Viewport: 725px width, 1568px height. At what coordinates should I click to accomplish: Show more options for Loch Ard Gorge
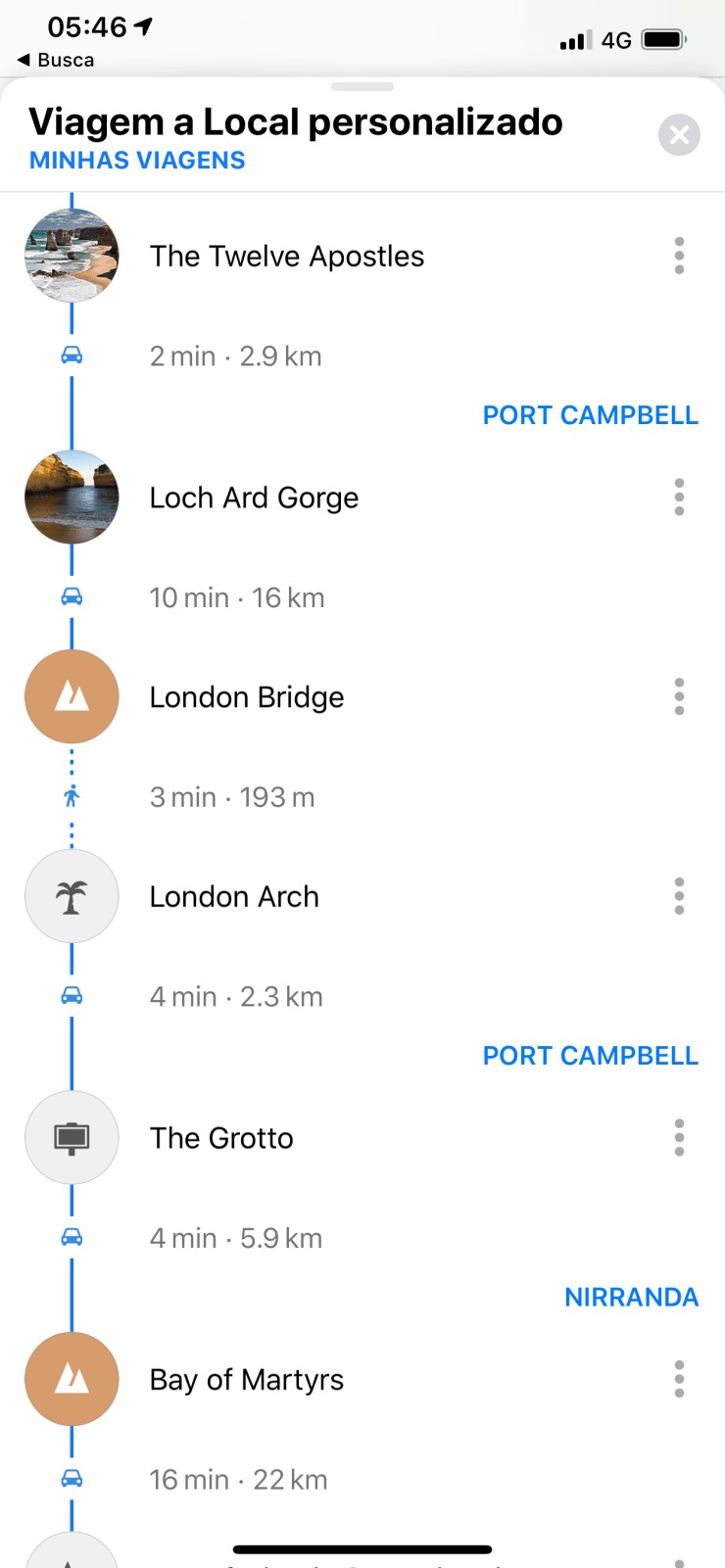pos(679,498)
